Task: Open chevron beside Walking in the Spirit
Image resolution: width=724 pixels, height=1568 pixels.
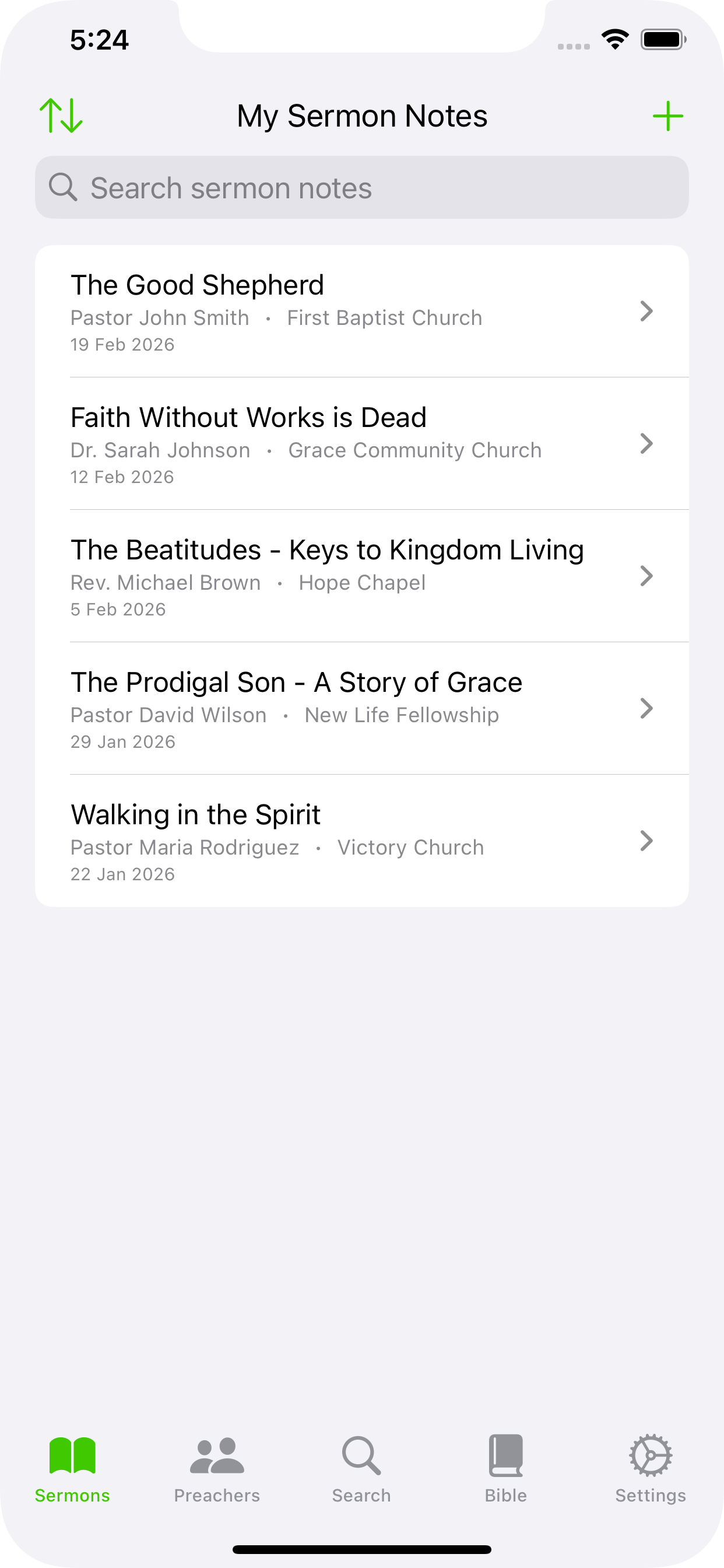Action: point(646,841)
